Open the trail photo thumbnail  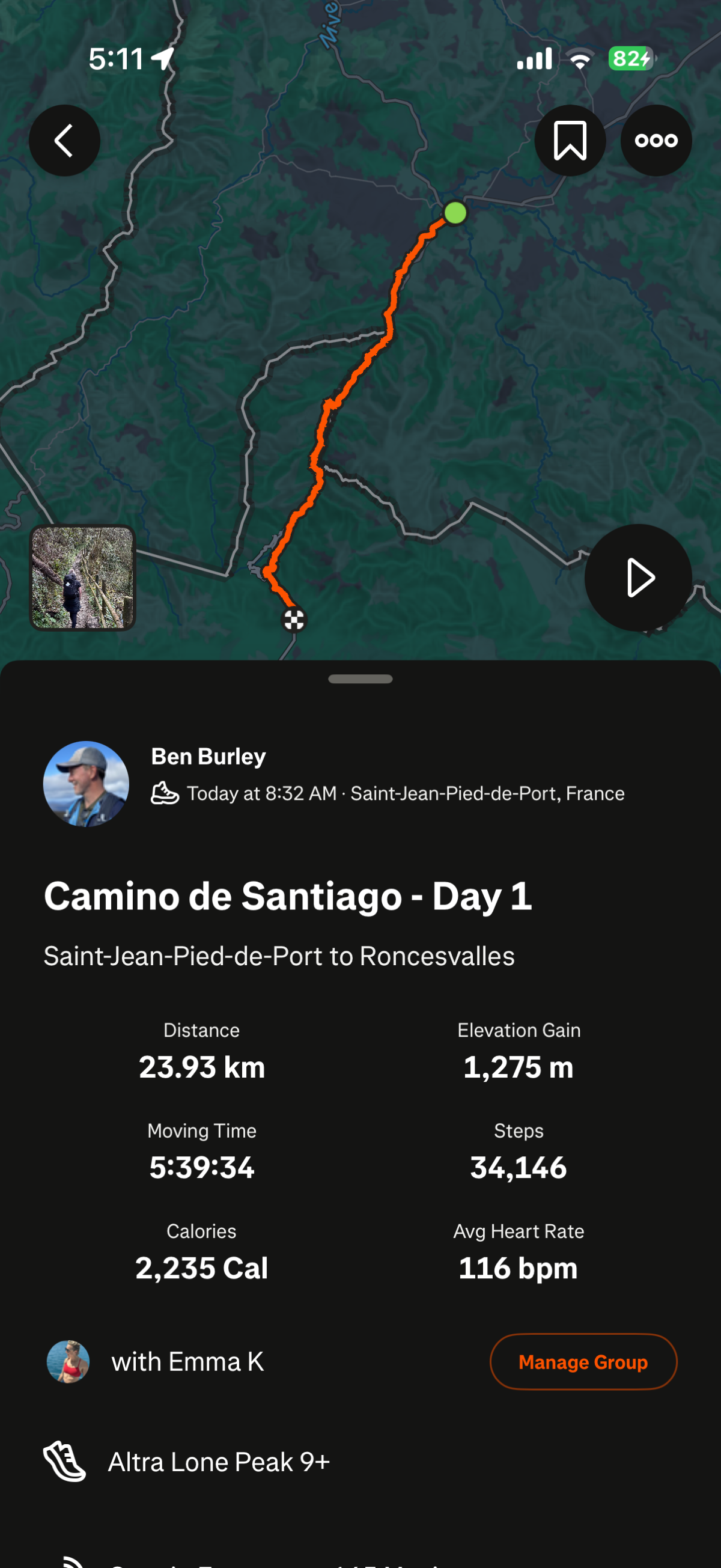pyautogui.click(x=83, y=577)
